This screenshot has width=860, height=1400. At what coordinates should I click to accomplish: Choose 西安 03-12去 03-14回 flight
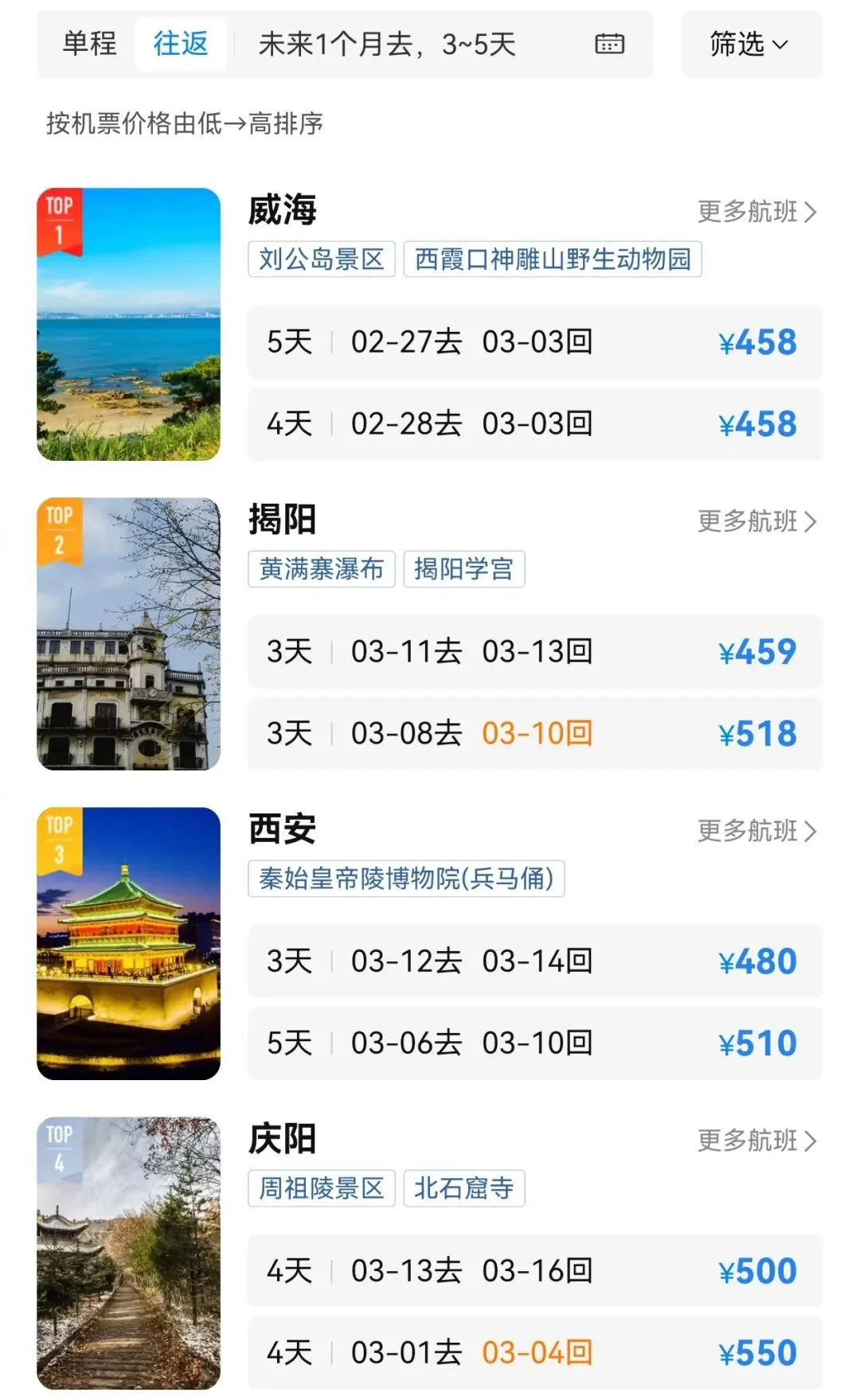534,961
